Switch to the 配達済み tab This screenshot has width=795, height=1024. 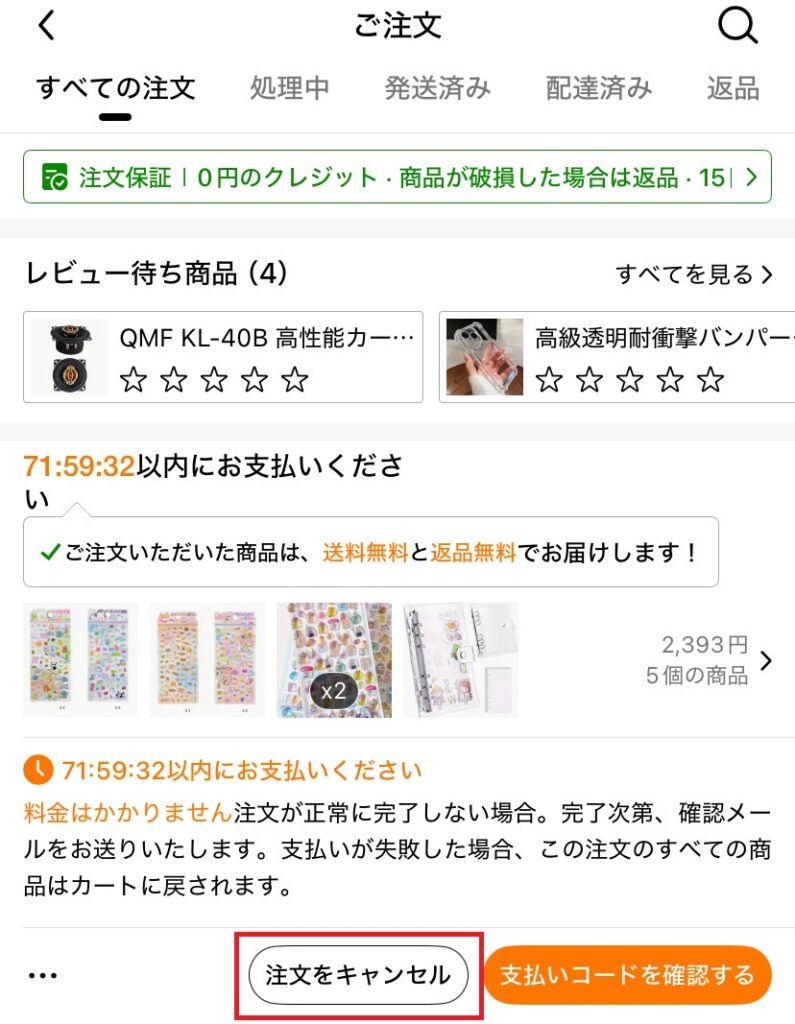tap(599, 88)
